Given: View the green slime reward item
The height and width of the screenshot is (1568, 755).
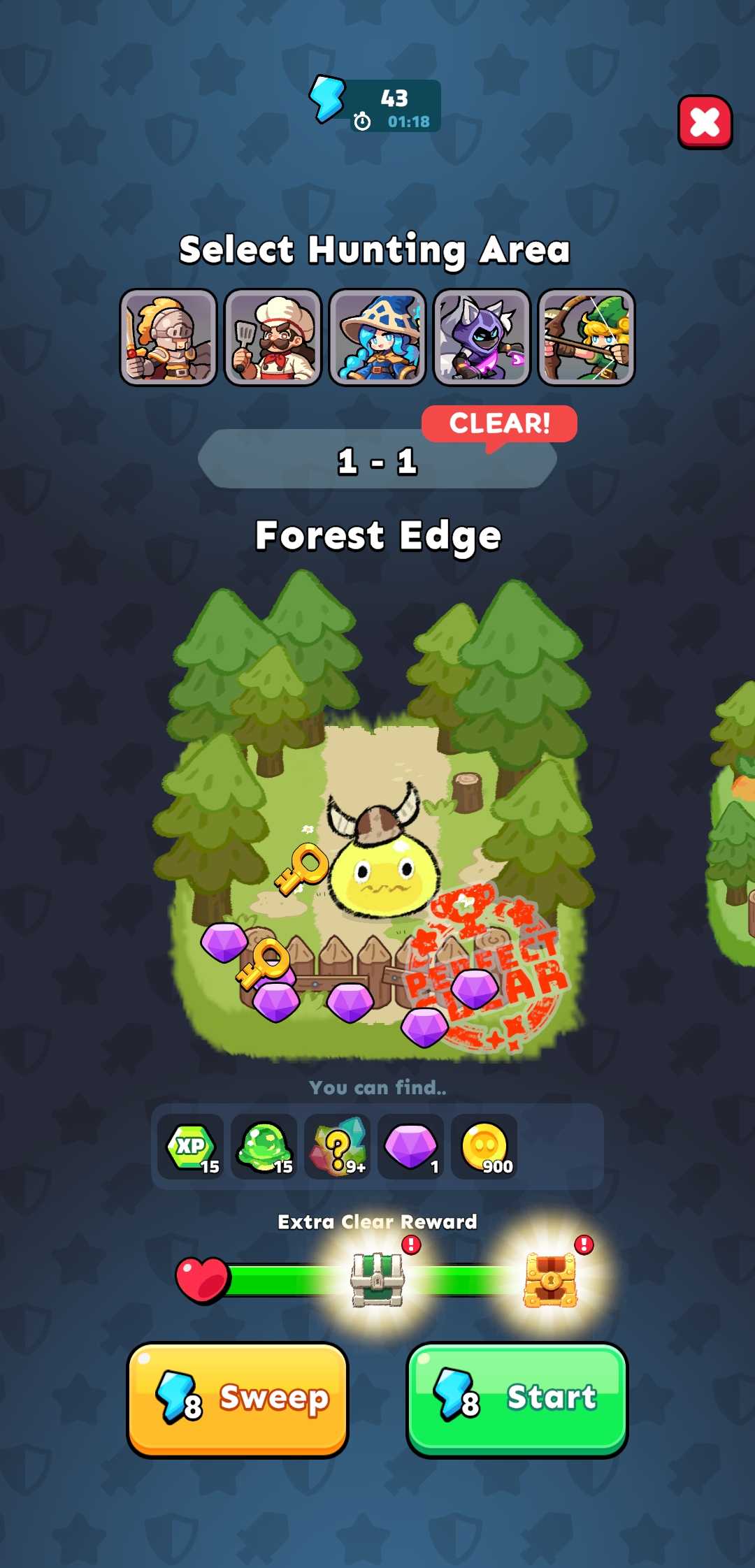Looking at the screenshot, I should (x=264, y=1147).
